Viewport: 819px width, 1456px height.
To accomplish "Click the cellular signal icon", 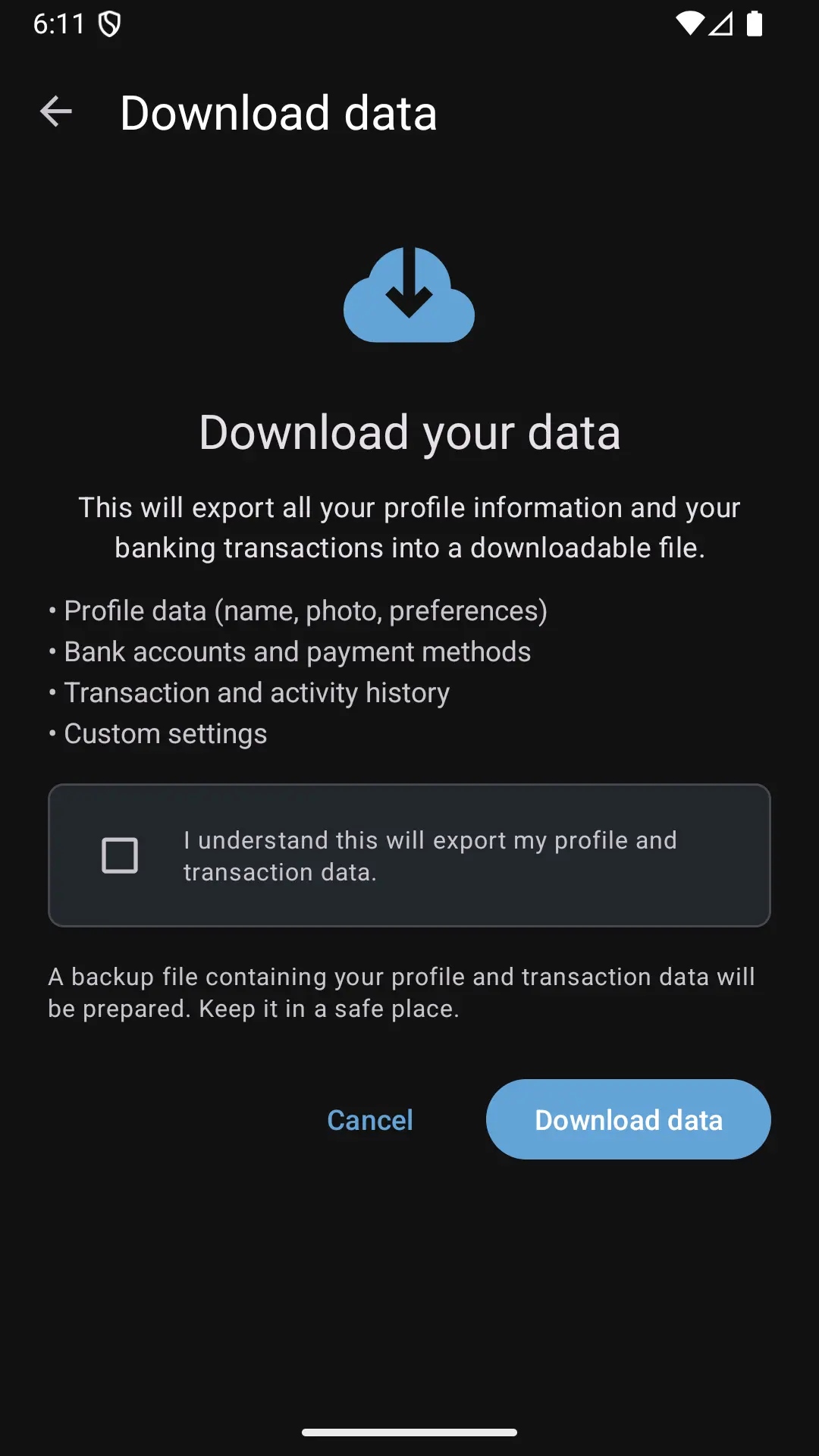I will click(721, 23).
